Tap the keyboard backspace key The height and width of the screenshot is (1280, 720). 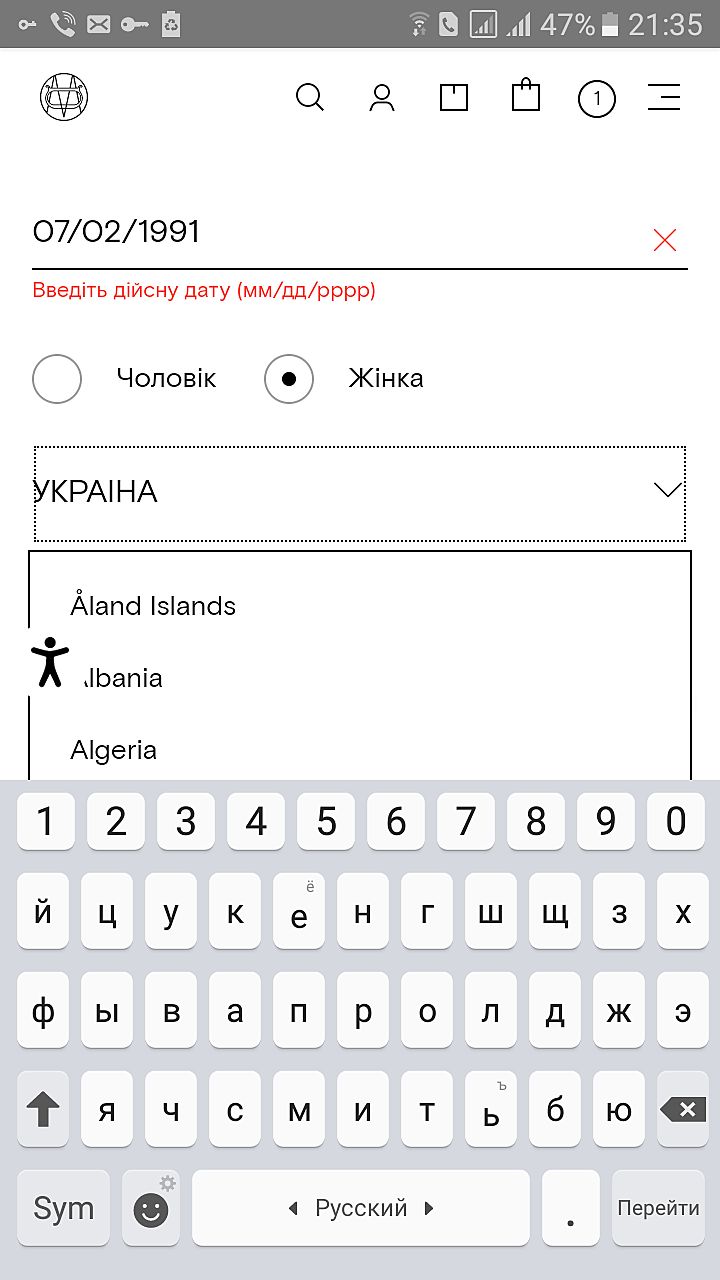682,1109
